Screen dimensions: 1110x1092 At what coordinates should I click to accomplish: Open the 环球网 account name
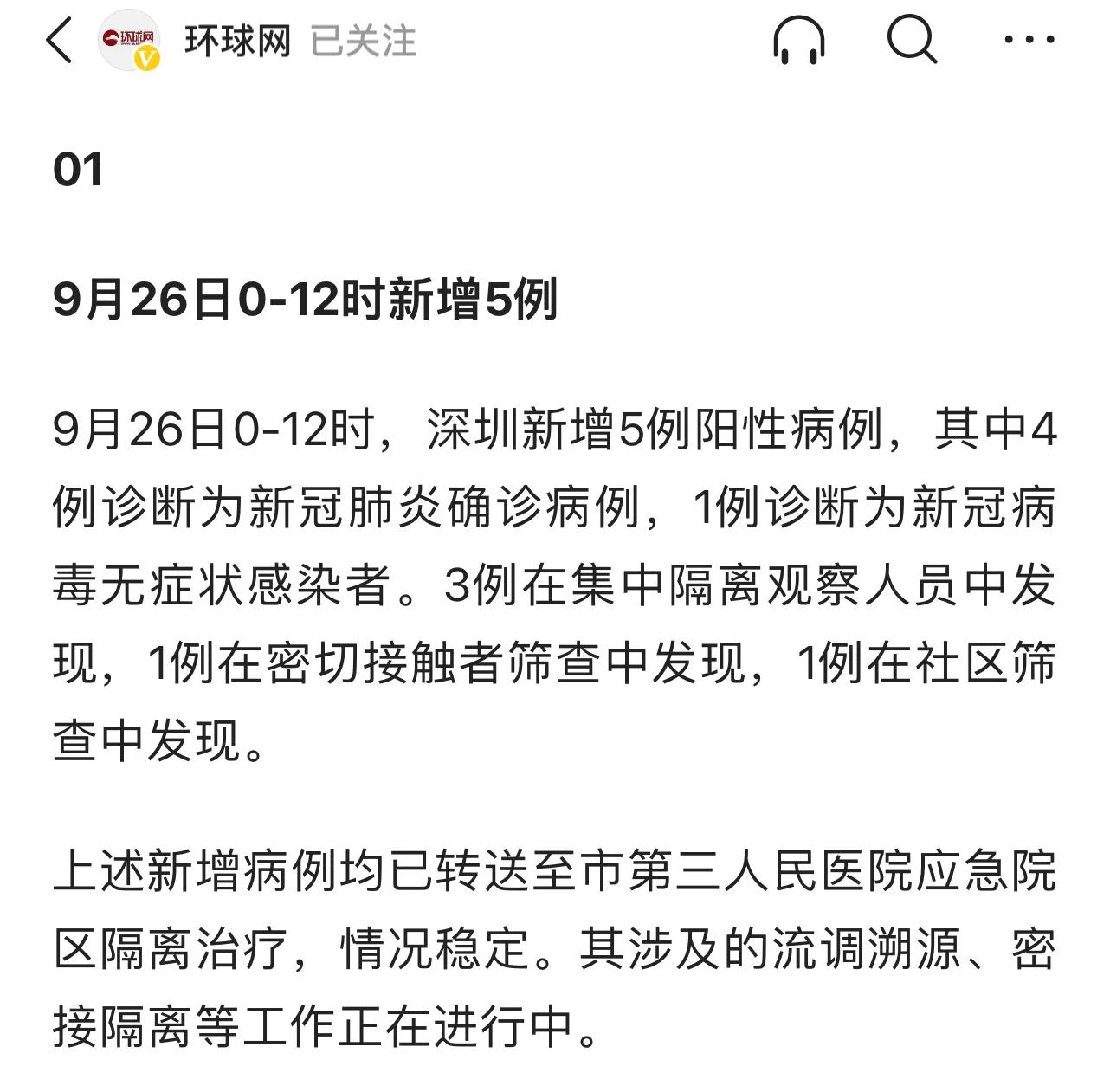pos(237,41)
